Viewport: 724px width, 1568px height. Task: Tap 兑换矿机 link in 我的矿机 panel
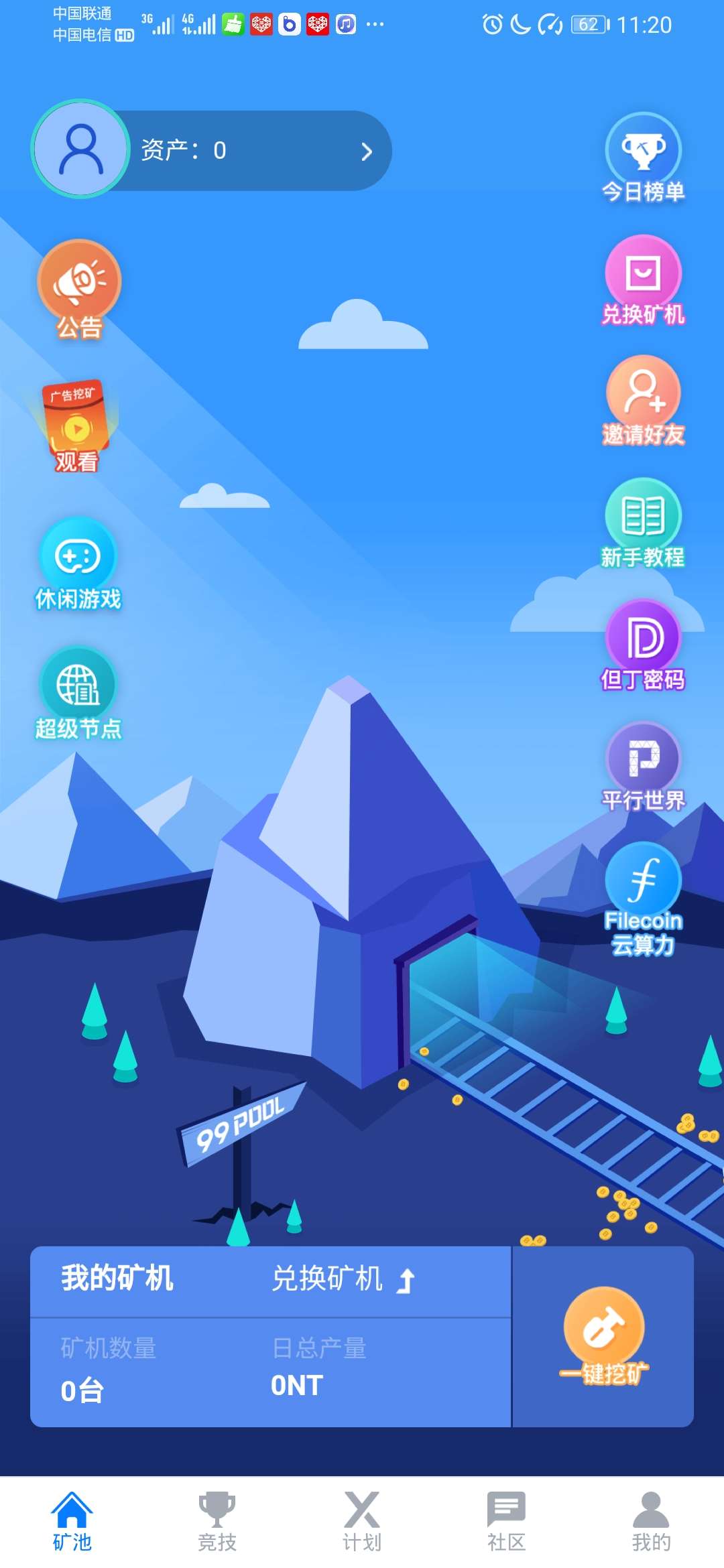342,1279
